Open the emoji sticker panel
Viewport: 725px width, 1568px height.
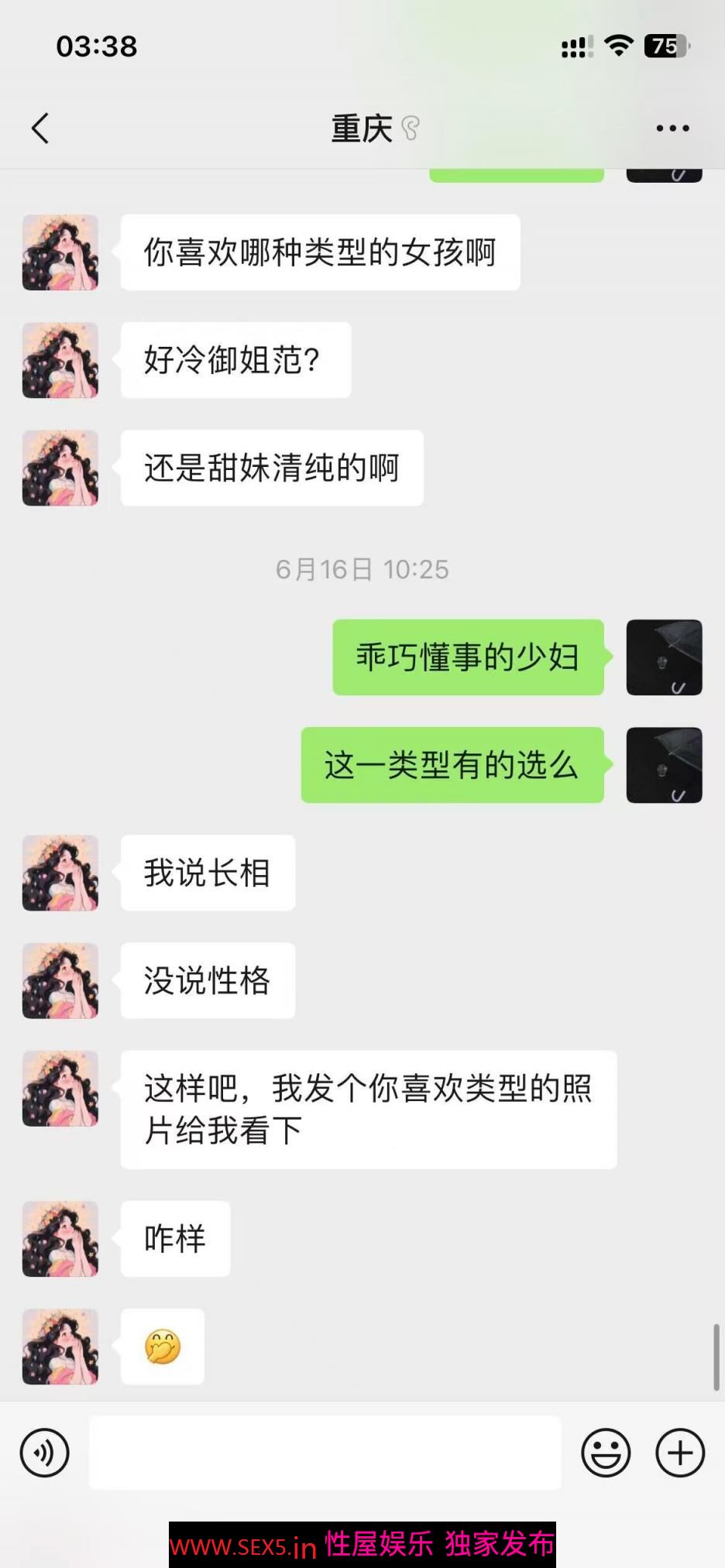click(606, 1453)
